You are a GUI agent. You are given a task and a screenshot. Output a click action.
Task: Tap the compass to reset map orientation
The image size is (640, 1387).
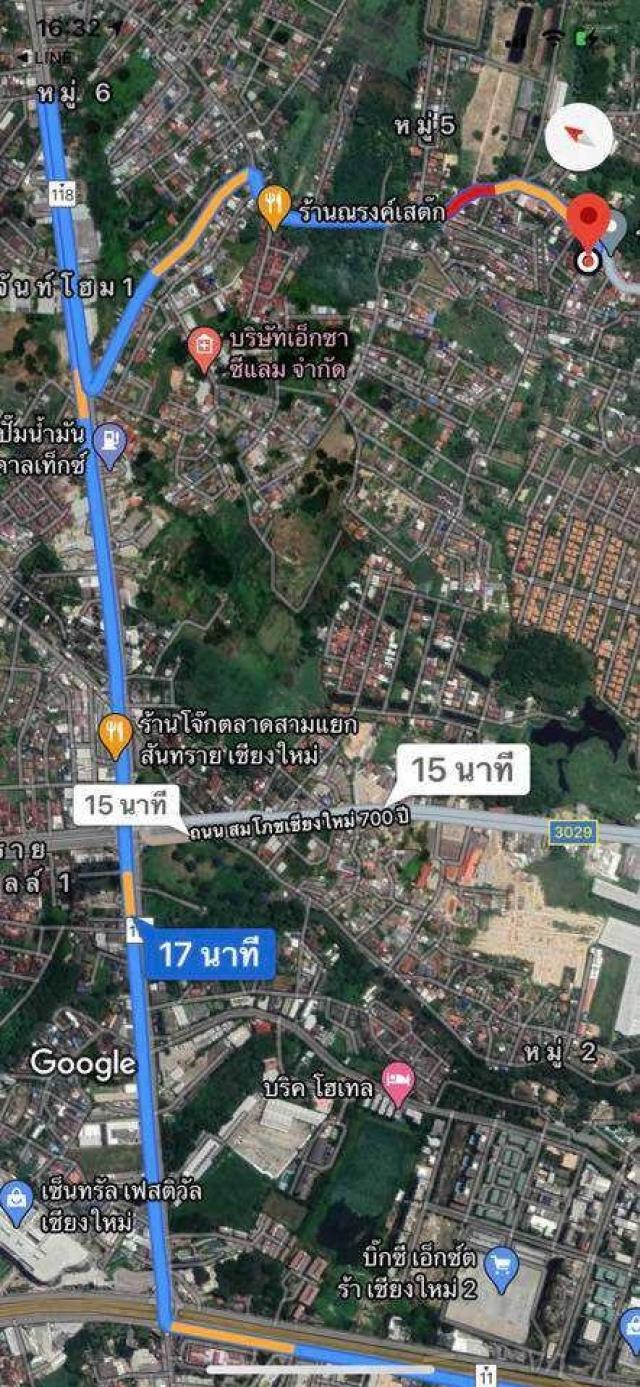pyautogui.click(x=581, y=136)
